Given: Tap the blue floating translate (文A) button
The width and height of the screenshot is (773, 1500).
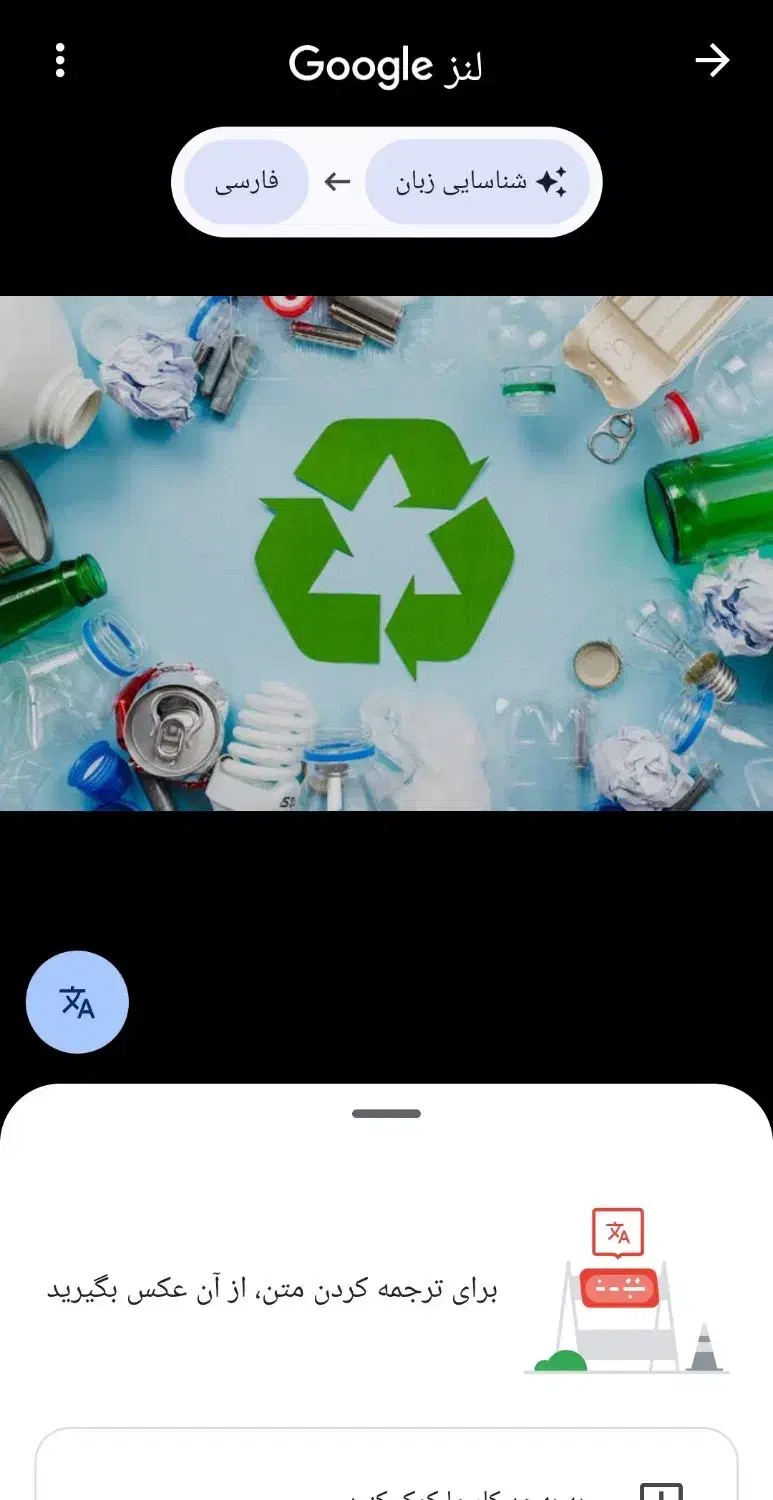Looking at the screenshot, I should [x=77, y=1002].
